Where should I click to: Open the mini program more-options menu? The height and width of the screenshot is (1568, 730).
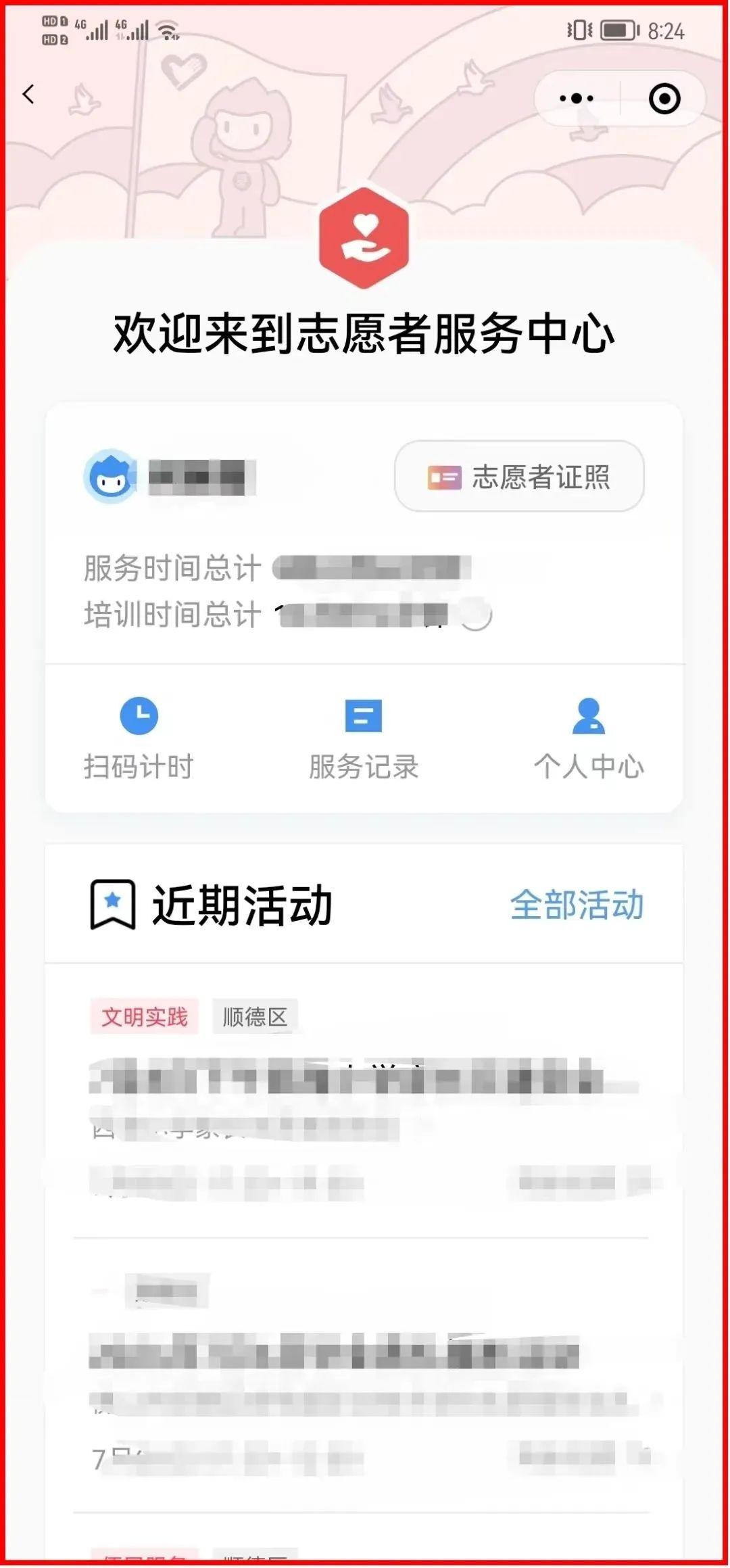coord(577,99)
